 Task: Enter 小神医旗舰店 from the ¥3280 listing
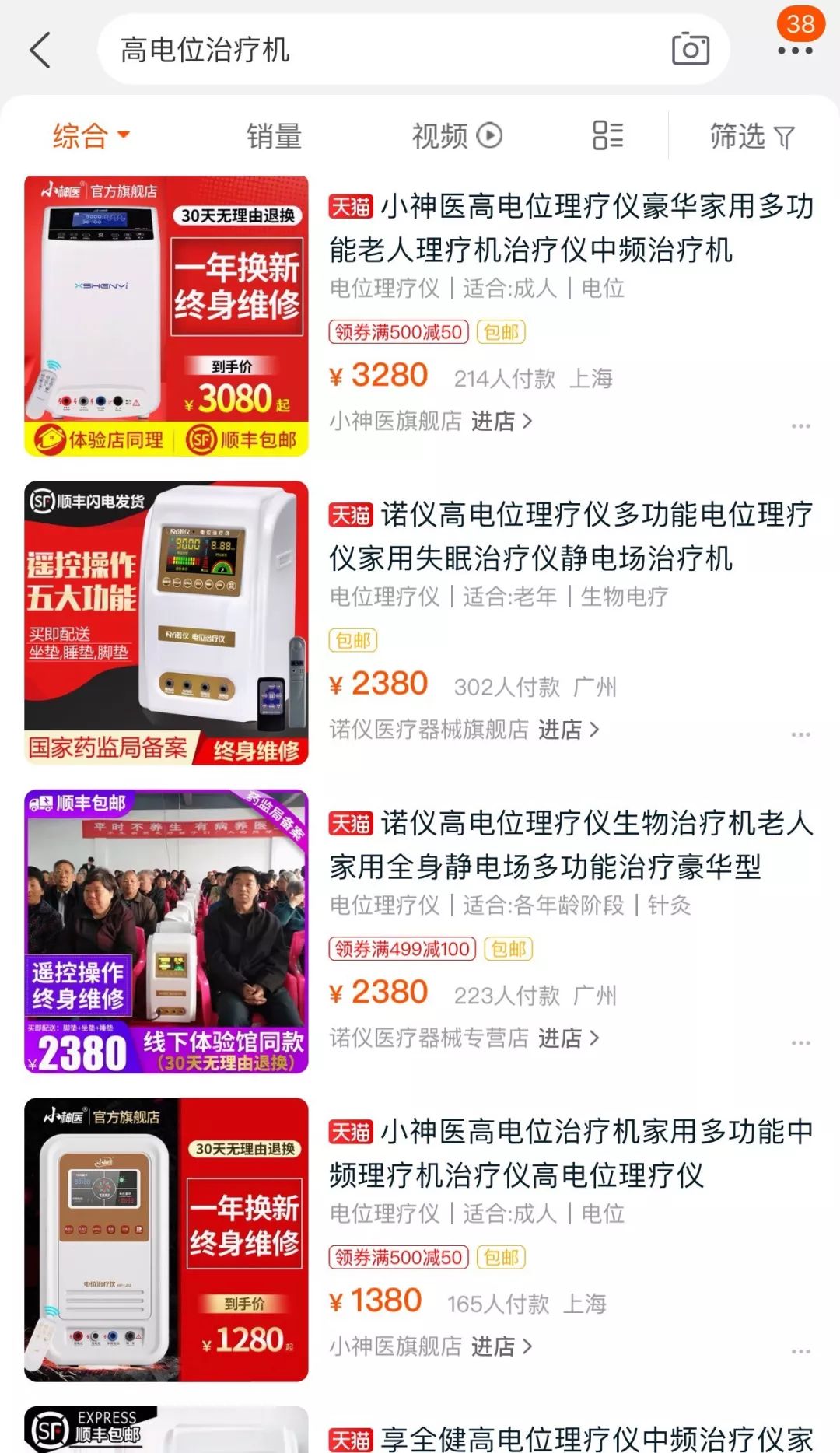coord(431,422)
